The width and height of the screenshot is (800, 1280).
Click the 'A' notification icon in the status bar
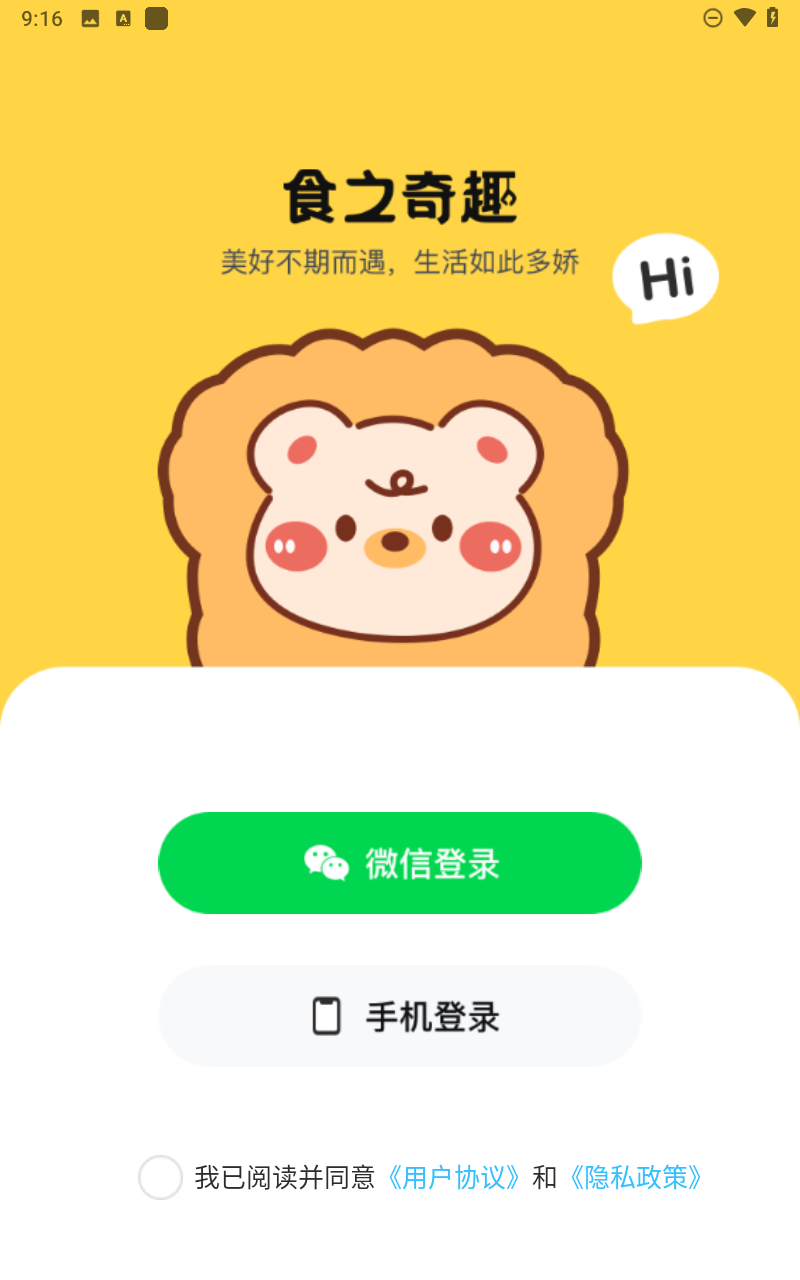point(122,17)
